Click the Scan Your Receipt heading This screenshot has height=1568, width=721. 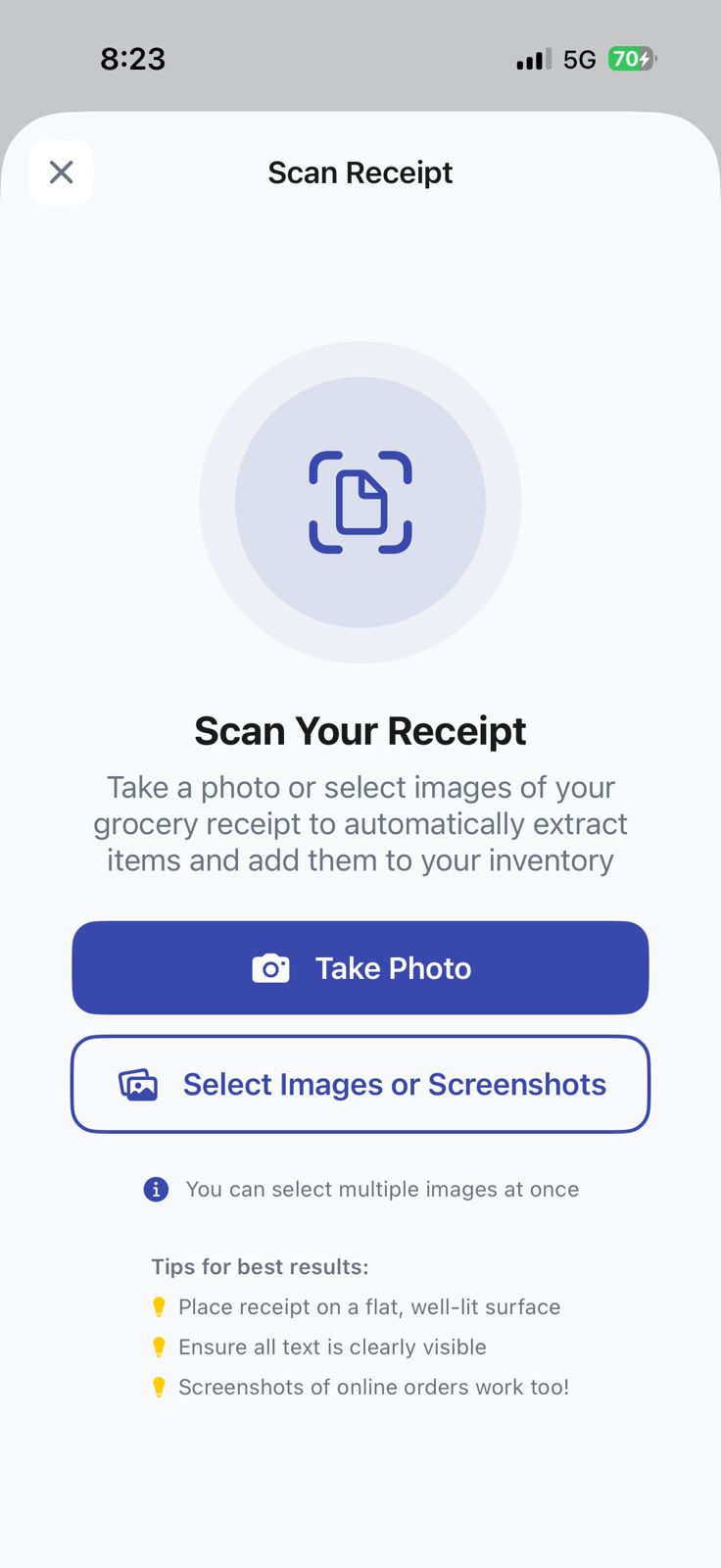[x=360, y=730]
